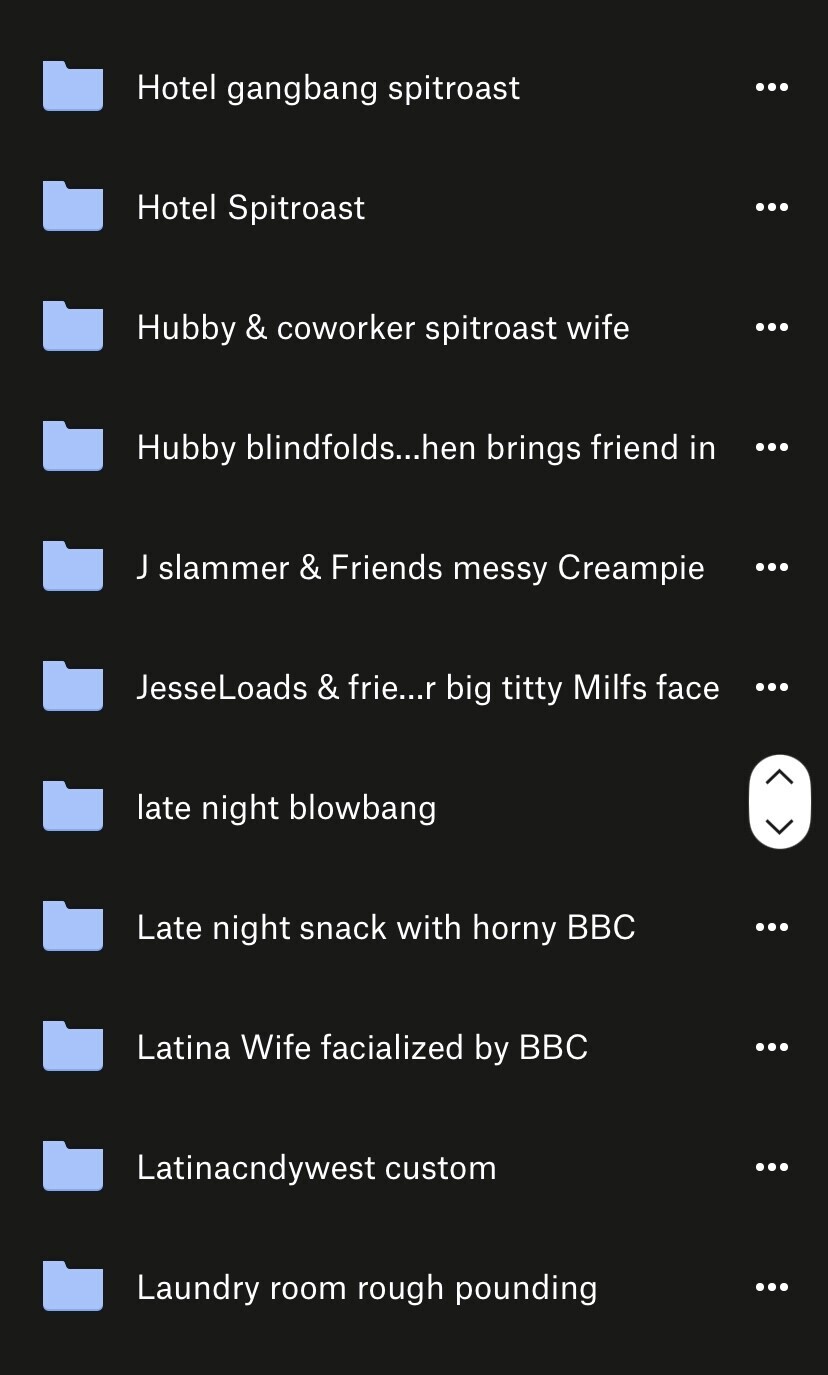Open three-dot menu for Hotel Spitroast

[x=771, y=208]
